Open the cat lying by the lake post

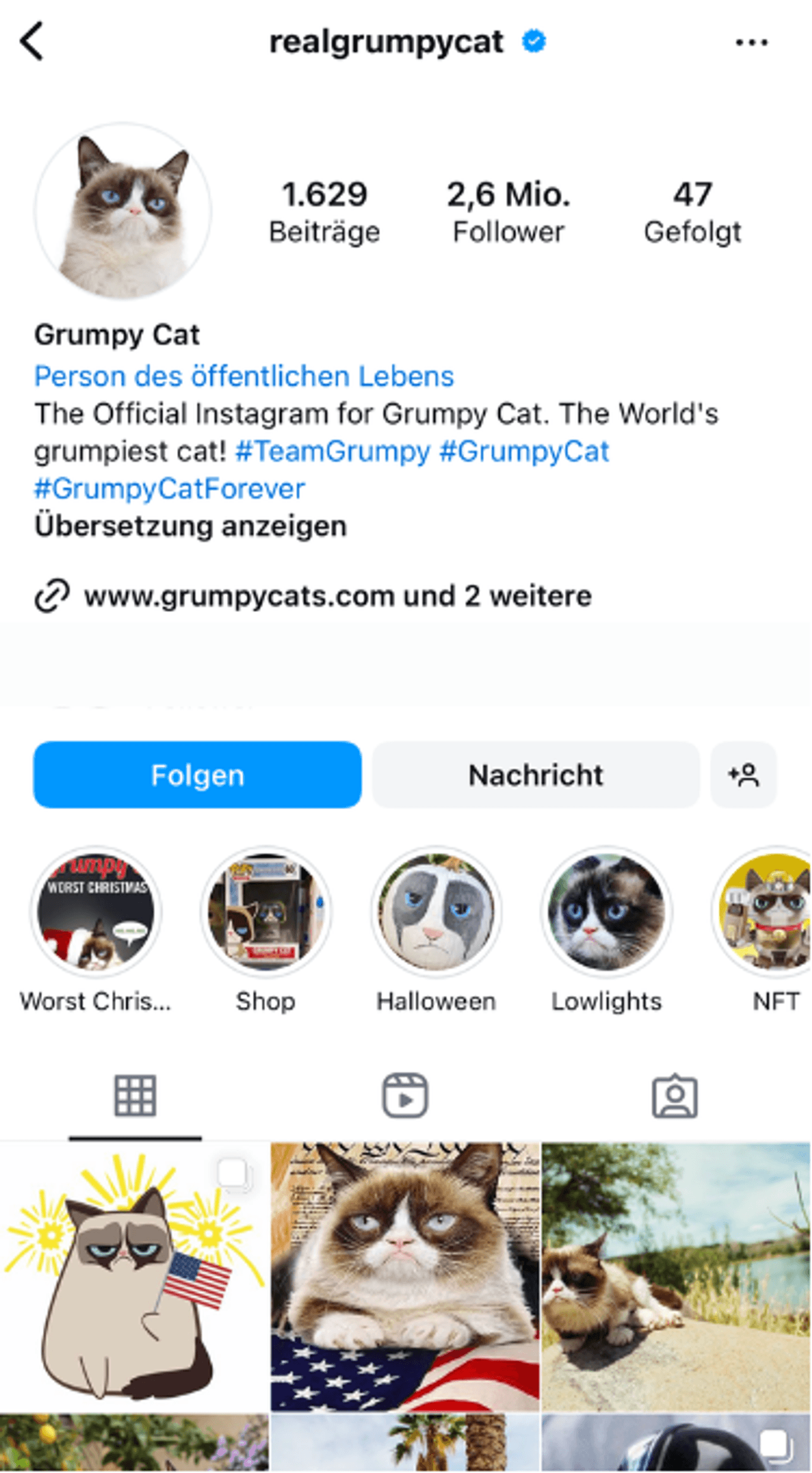(676, 1277)
